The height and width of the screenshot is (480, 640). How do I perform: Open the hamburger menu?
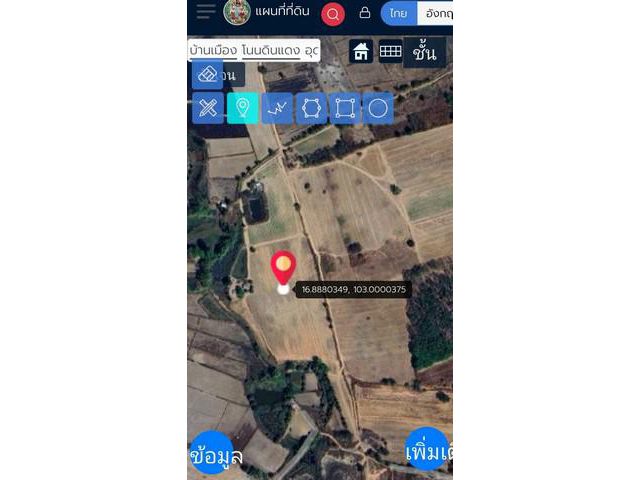[x=206, y=12]
